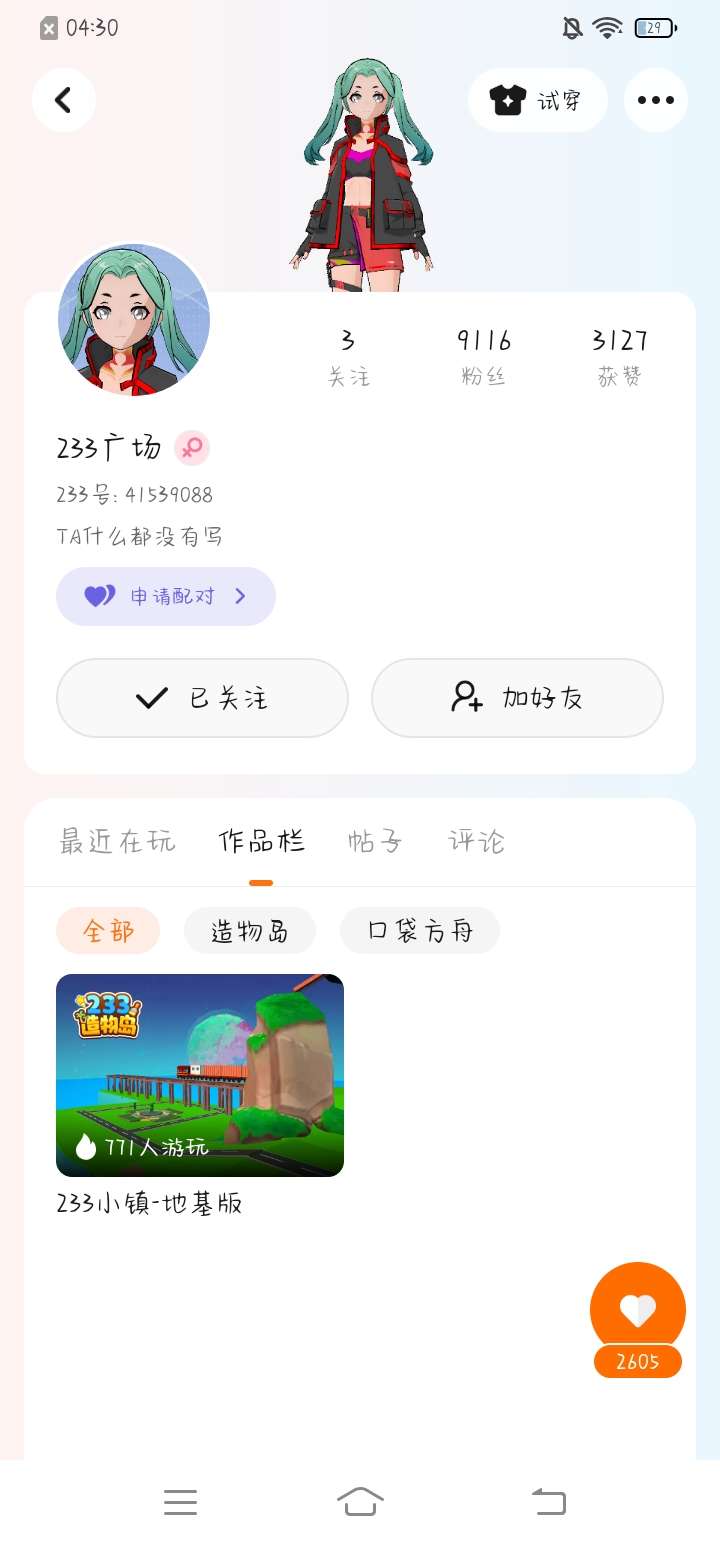View the 粉丝 followers list

pos(484,358)
